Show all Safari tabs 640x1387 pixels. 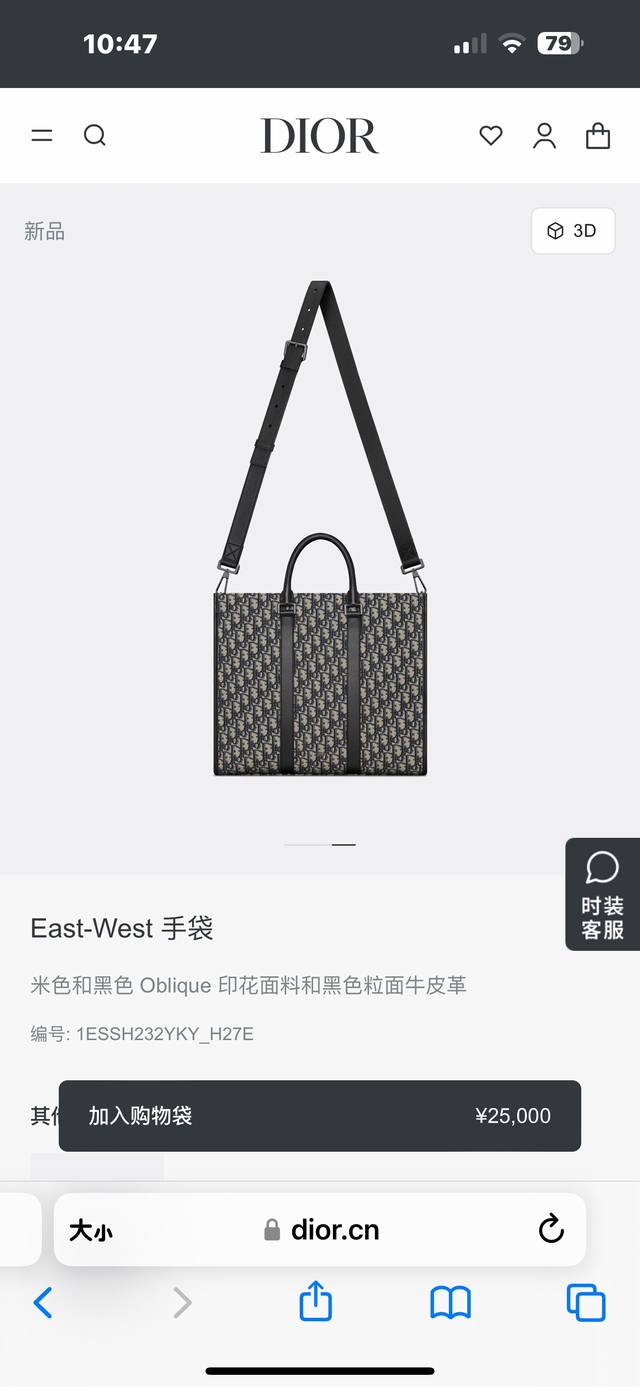coord(586,1303)
